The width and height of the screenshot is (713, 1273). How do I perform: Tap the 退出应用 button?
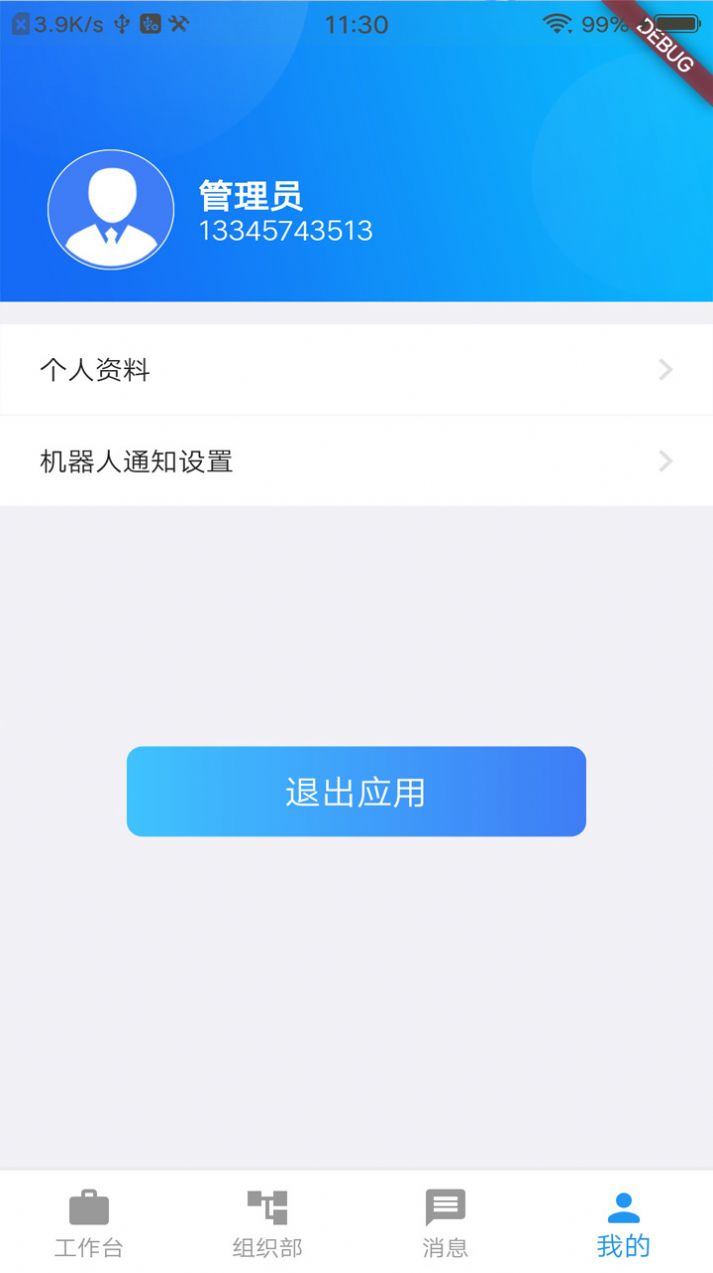(356, 792)
